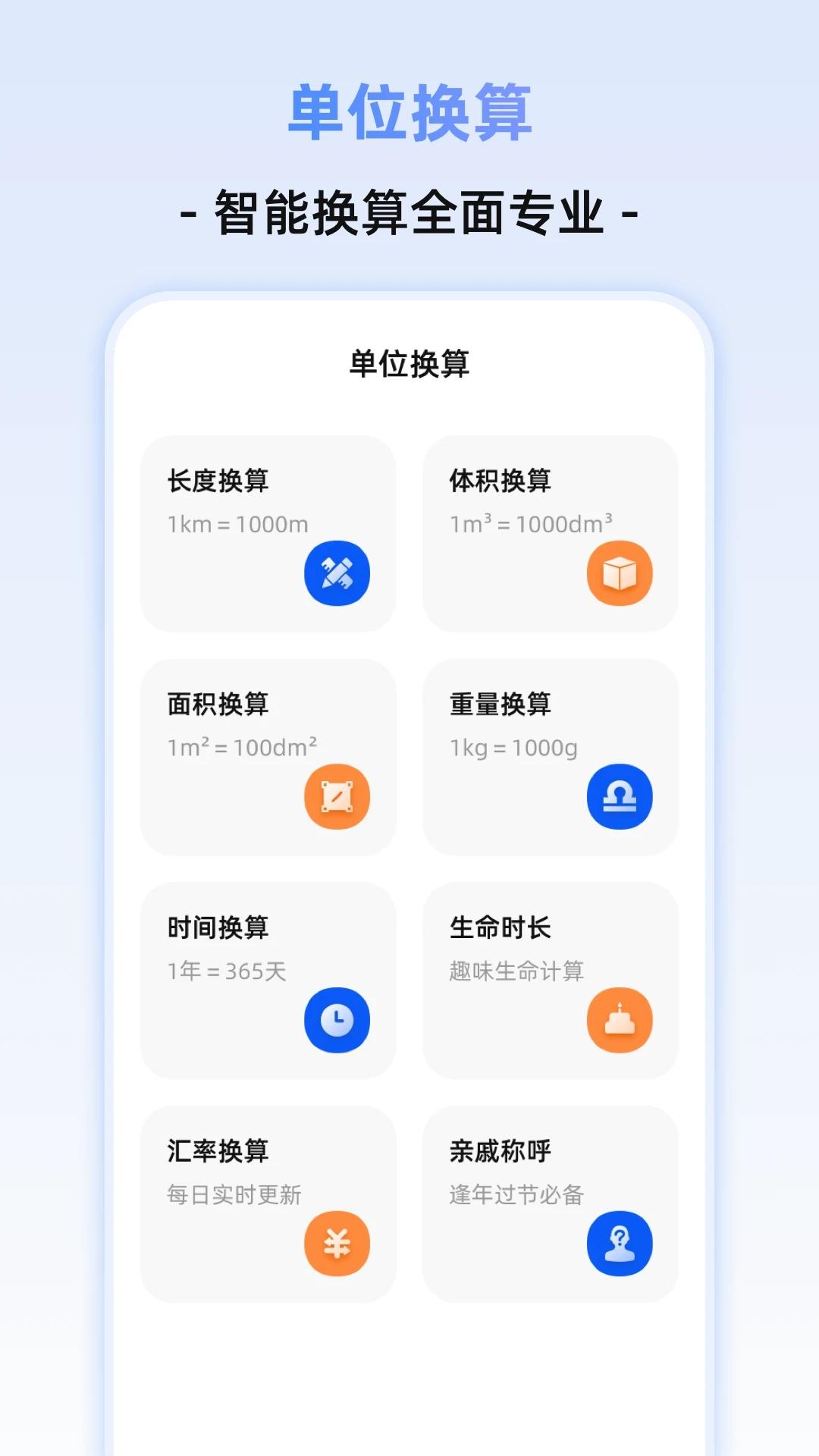Select the pencil icon for length conversion
819x1456 pixels.
point(338,573)
